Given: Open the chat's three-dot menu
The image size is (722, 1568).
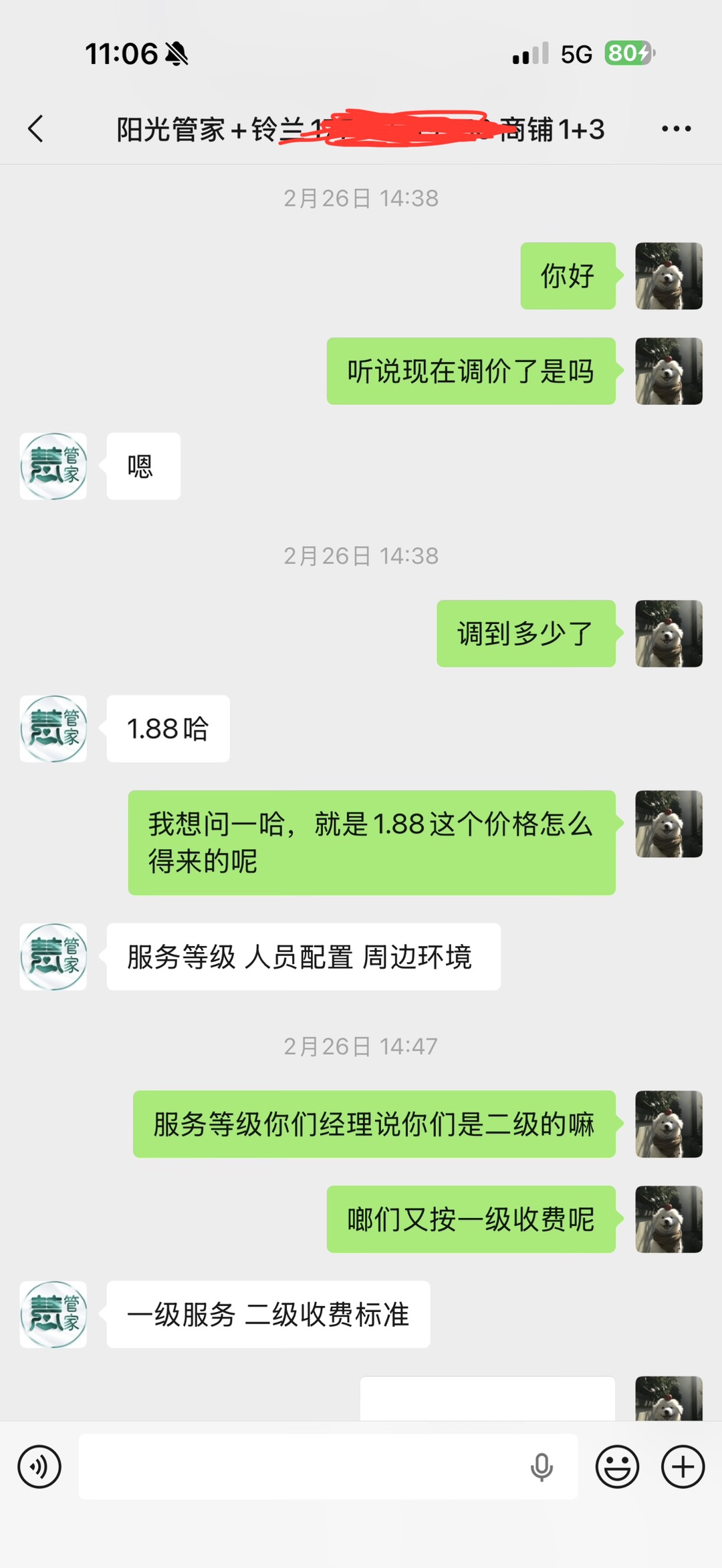Looking at the screenshot, I should click(x=676, y=129).
